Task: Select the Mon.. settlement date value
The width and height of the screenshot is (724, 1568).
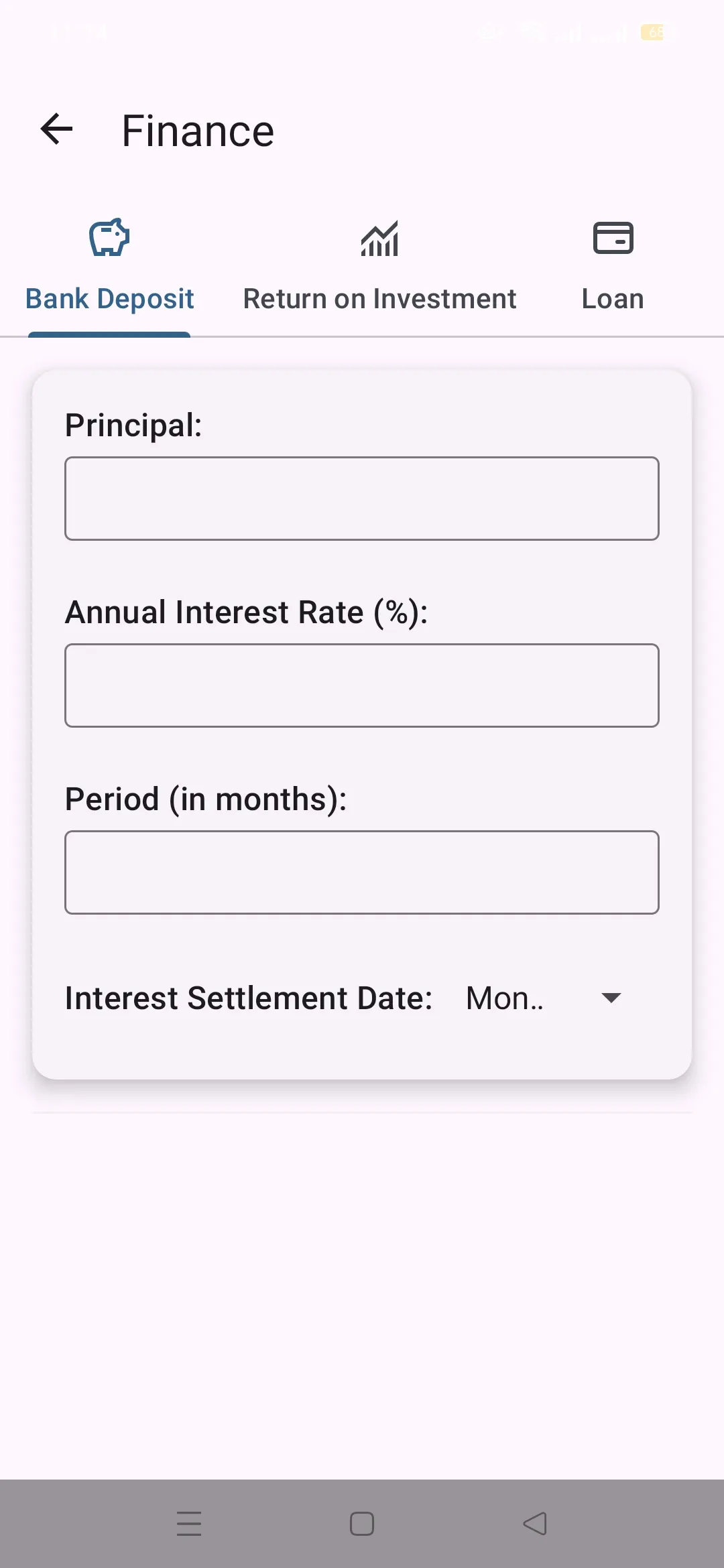Action: coord(505,998)
